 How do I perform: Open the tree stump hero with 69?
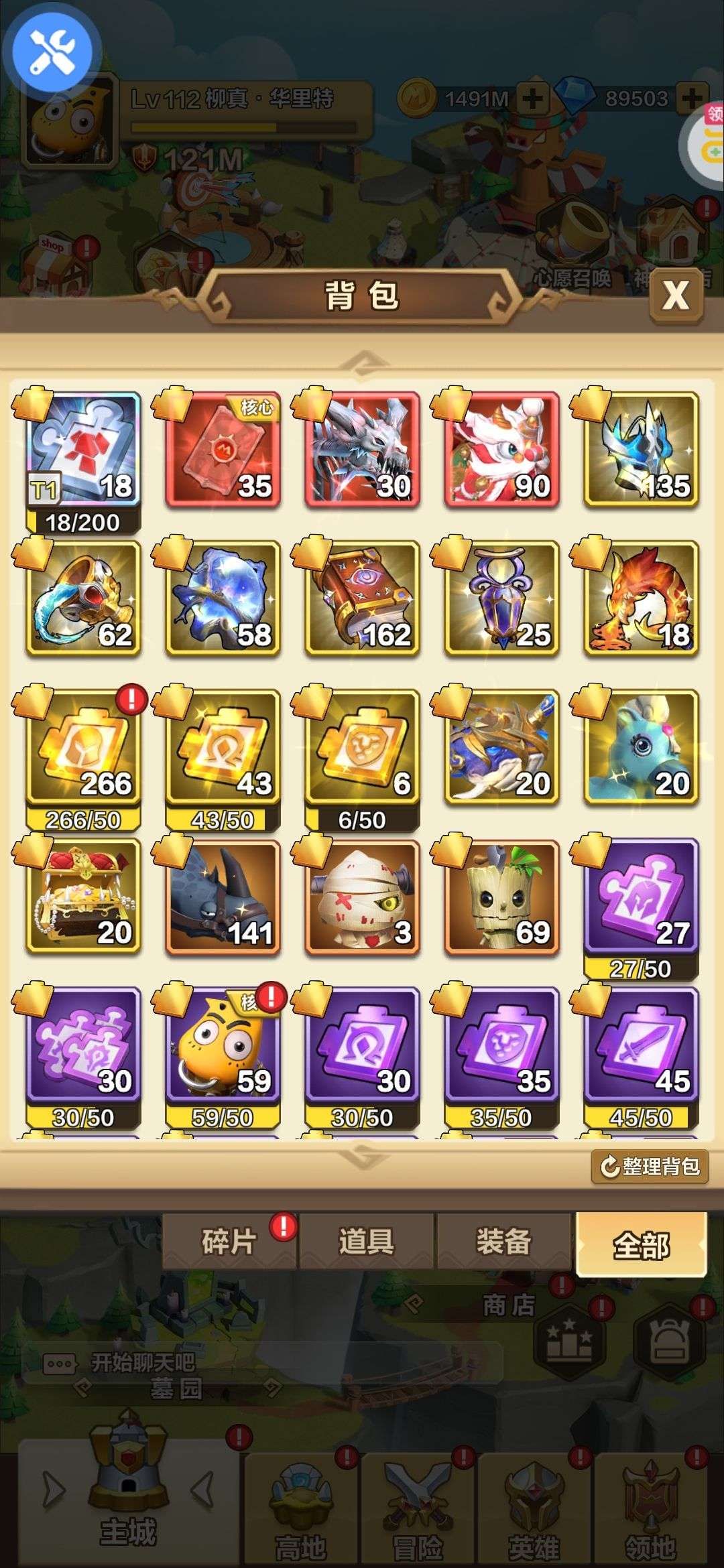pyautogui.click(x=501, y=897)
